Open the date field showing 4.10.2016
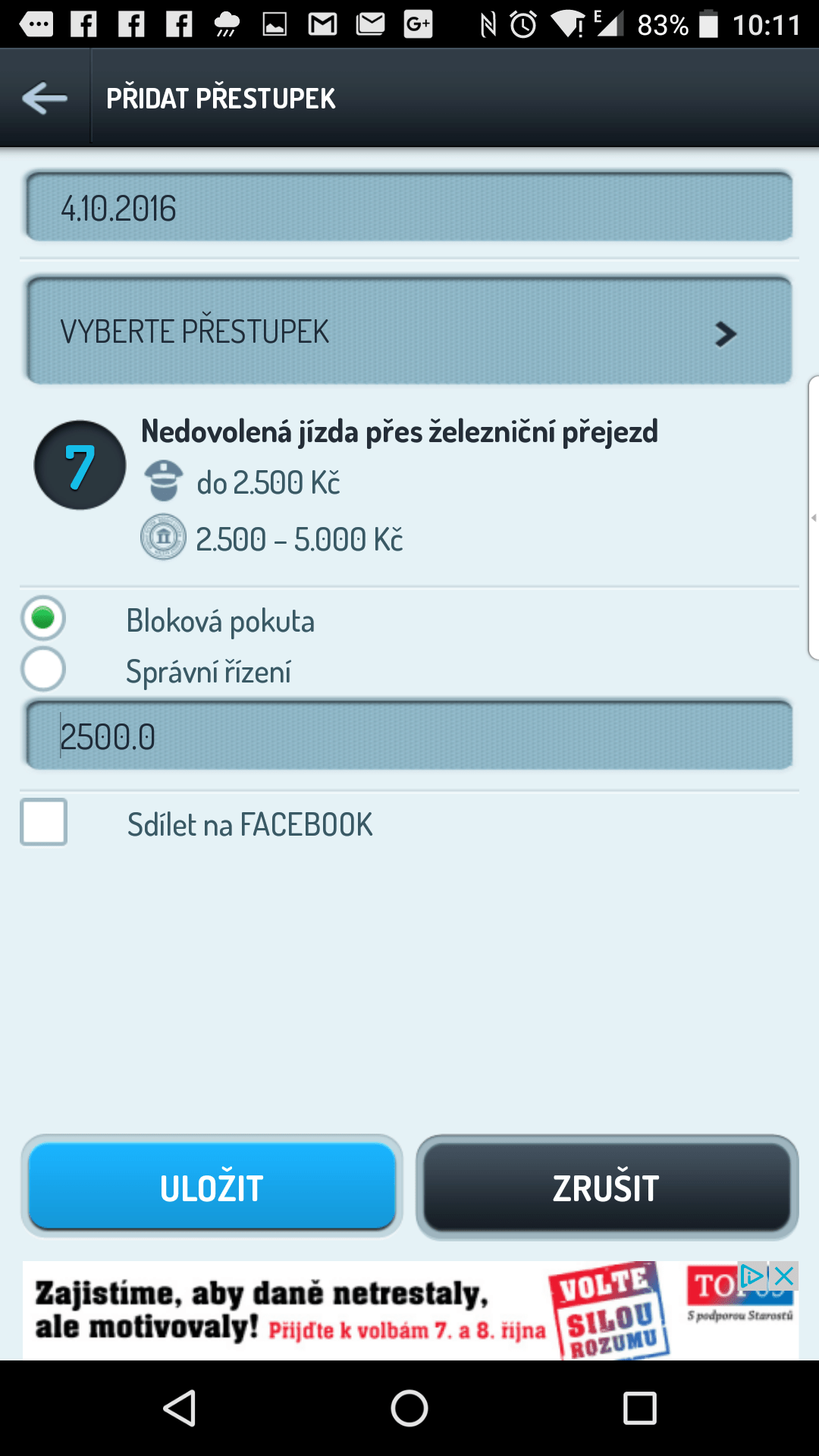819x1456 pixels. coord(409,208)
